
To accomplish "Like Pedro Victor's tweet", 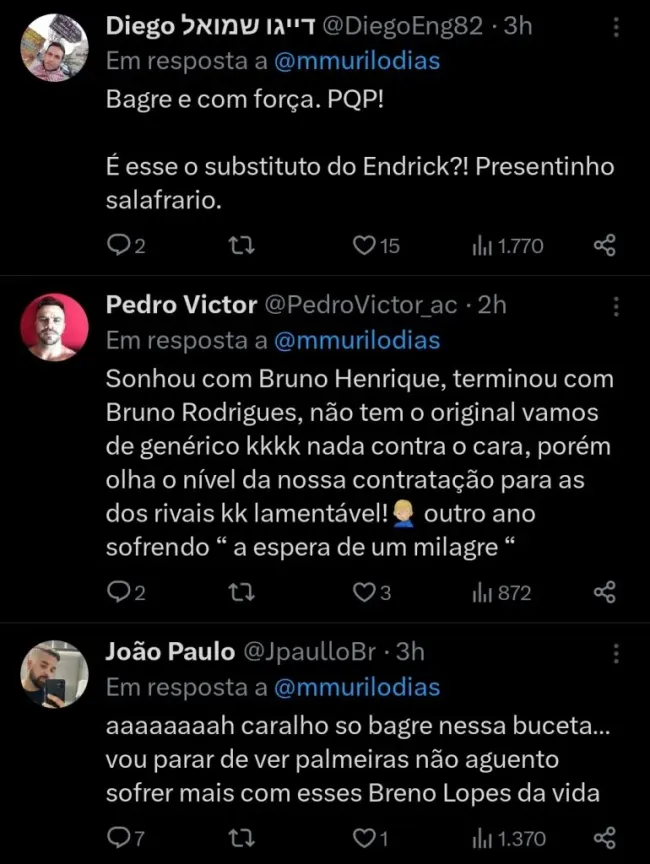I will pos(364,593).
